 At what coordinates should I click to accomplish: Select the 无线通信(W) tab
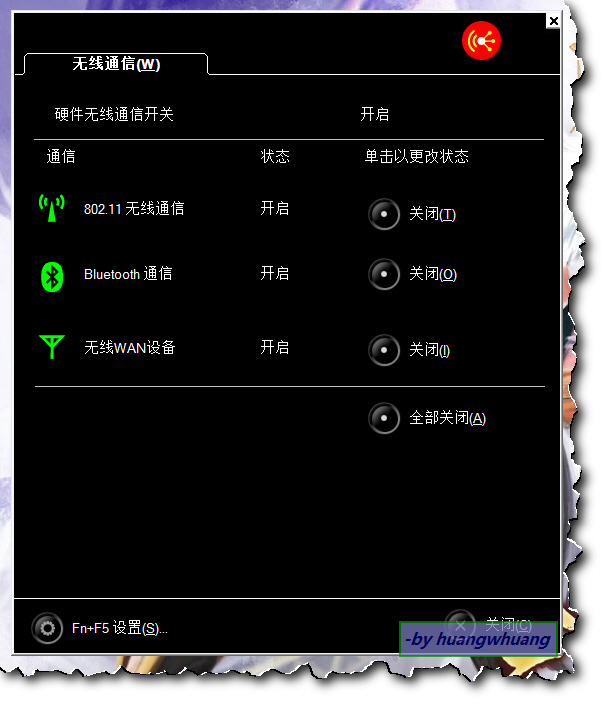(116, 64)
